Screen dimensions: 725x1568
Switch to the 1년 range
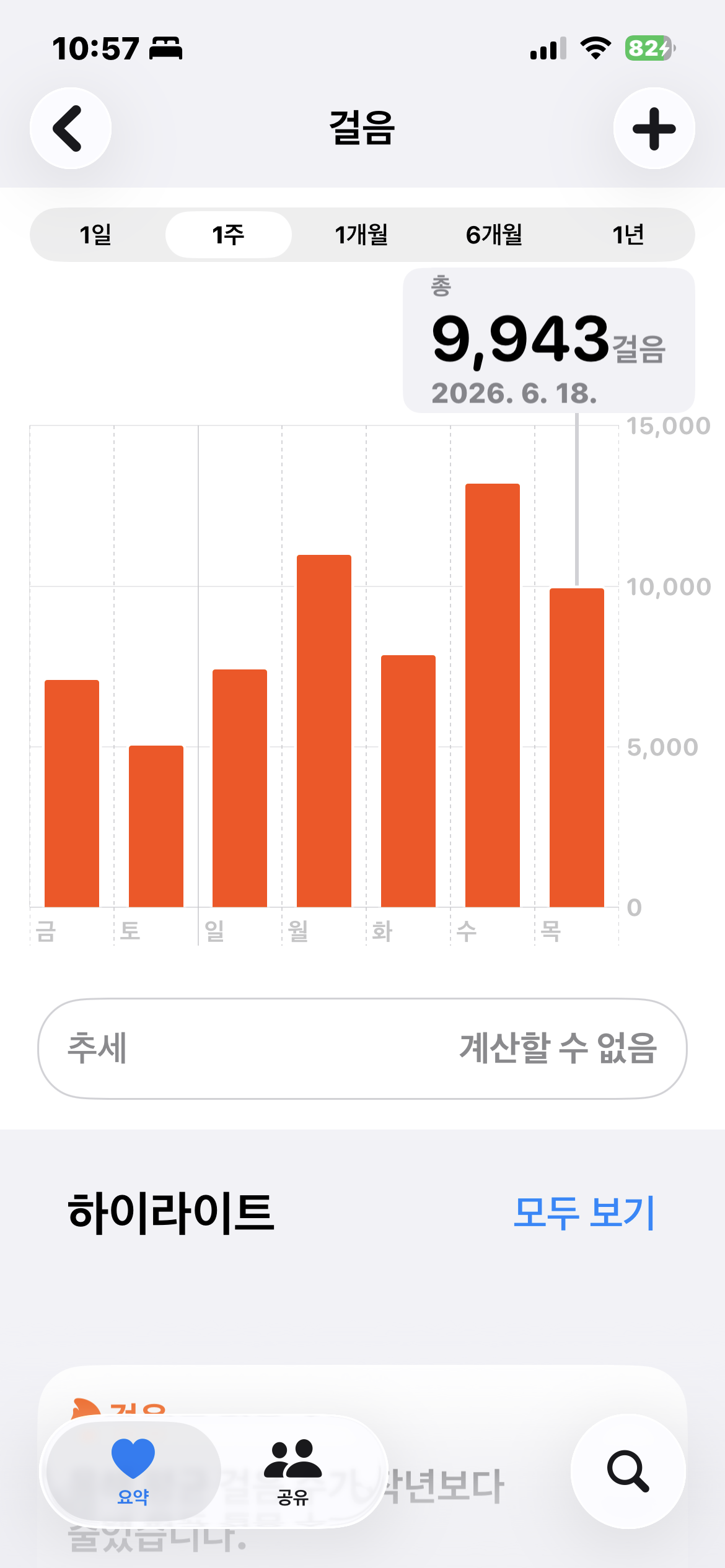(x=628, y=235)
